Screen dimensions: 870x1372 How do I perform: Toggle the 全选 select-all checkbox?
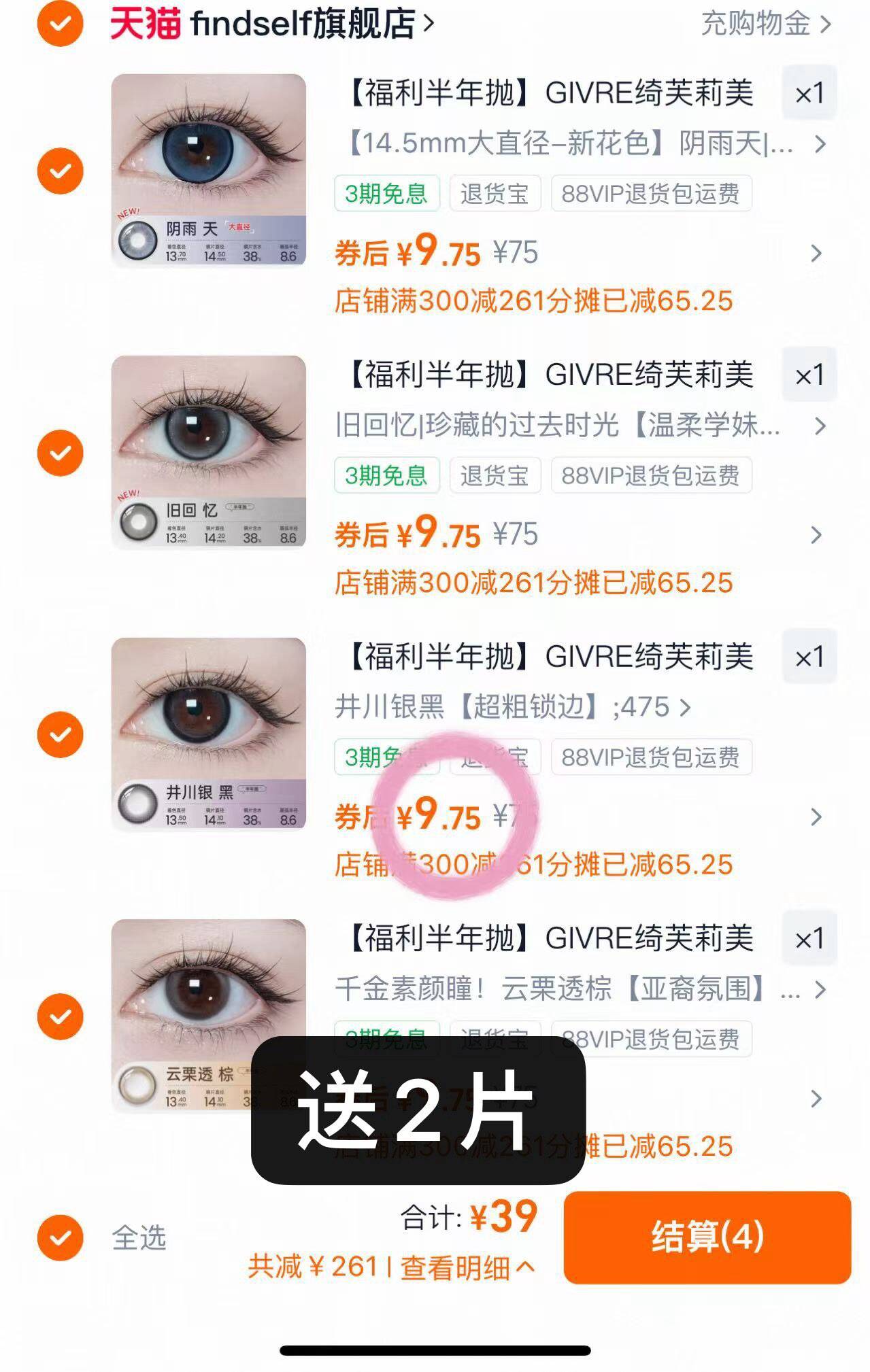[x=61, y=1237]
